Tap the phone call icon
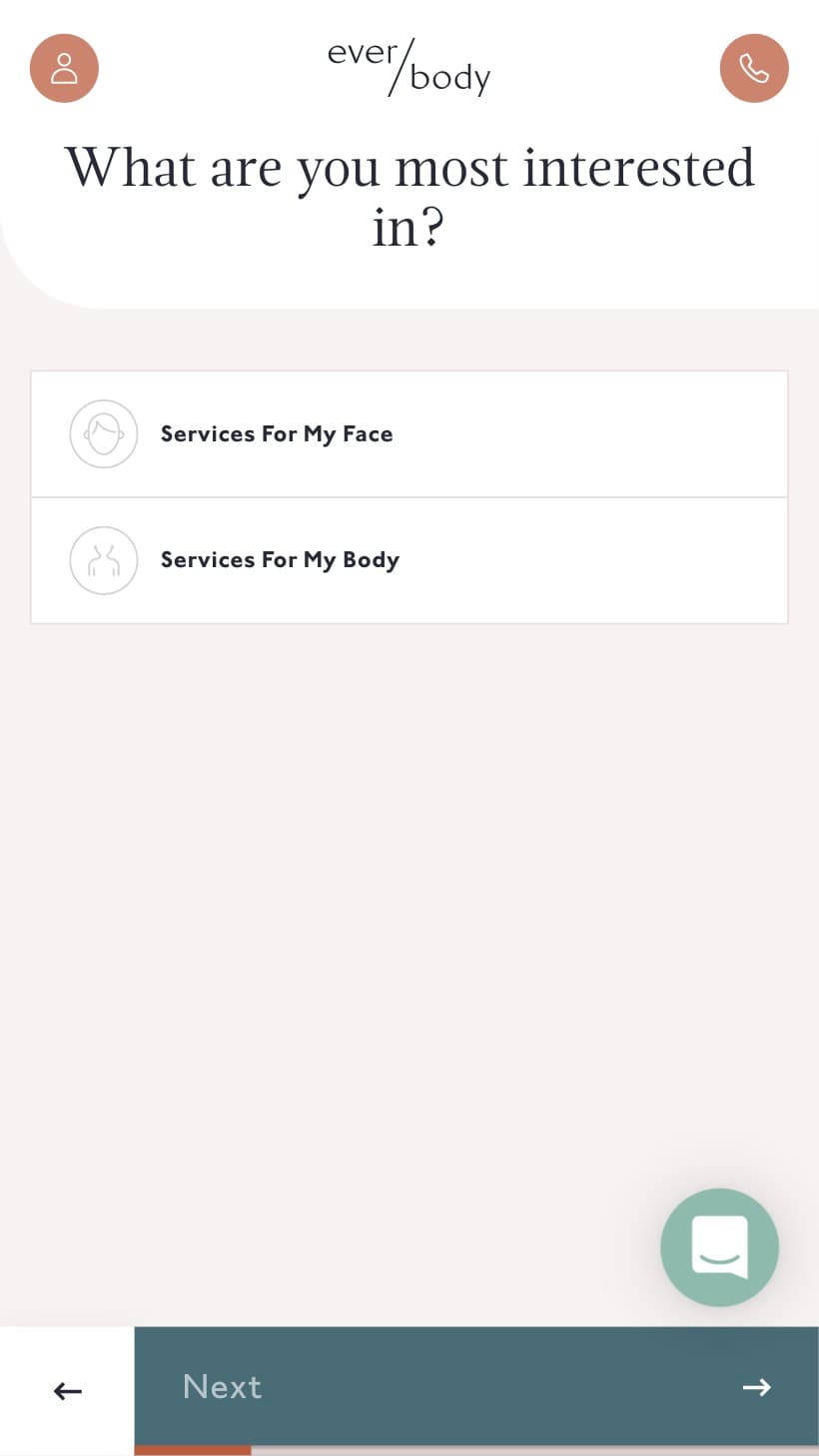 [754, 68]
